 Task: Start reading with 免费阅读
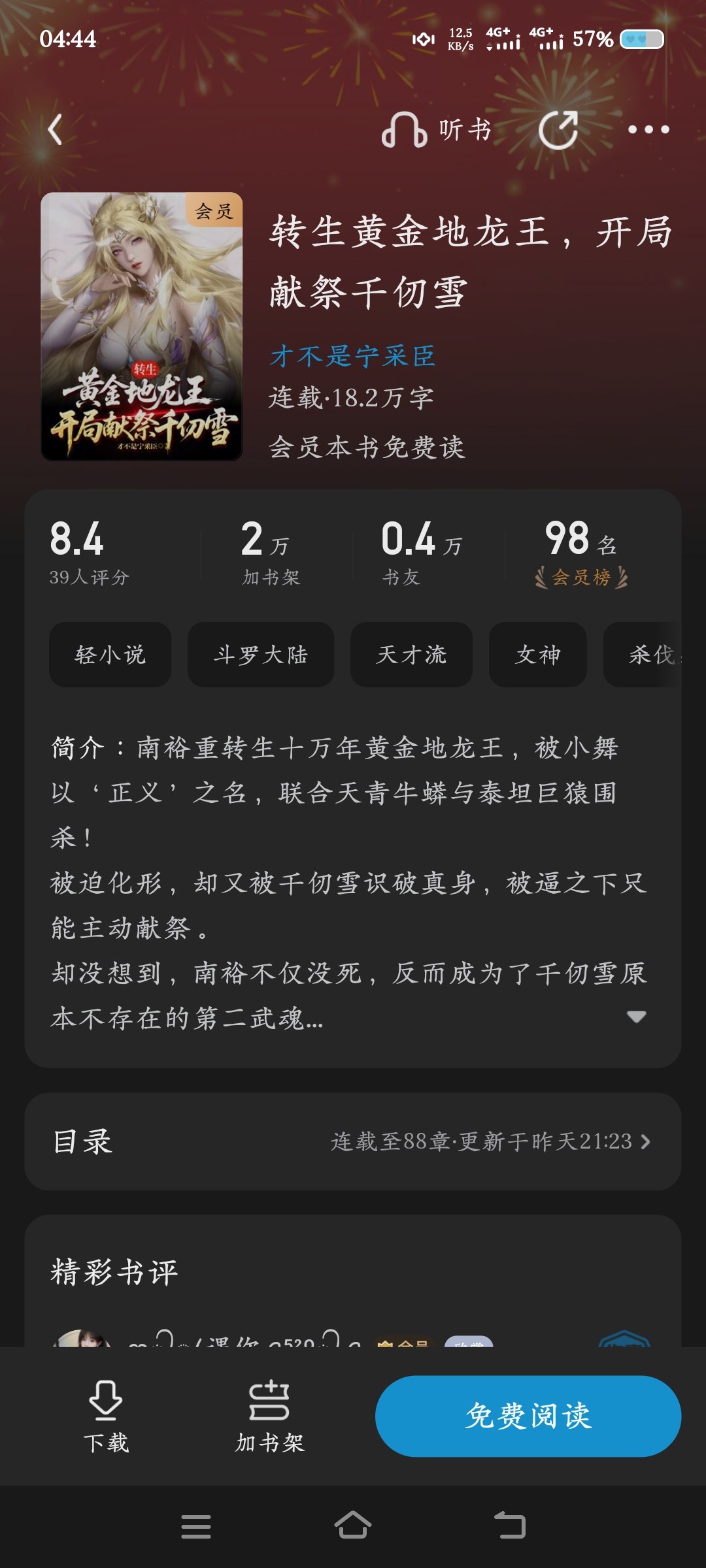528,1416
